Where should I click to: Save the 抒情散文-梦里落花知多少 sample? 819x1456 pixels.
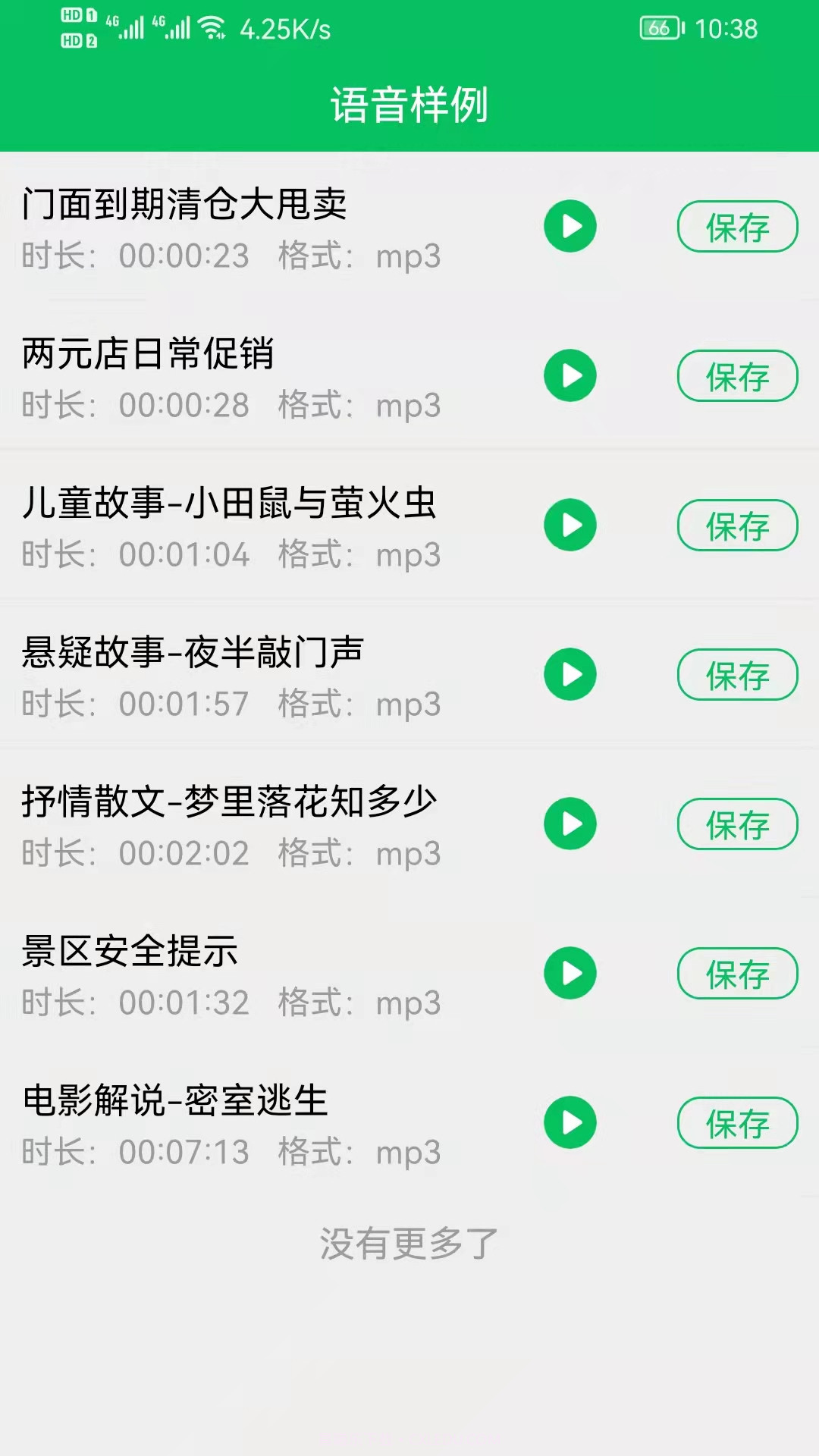coord(737,823)
